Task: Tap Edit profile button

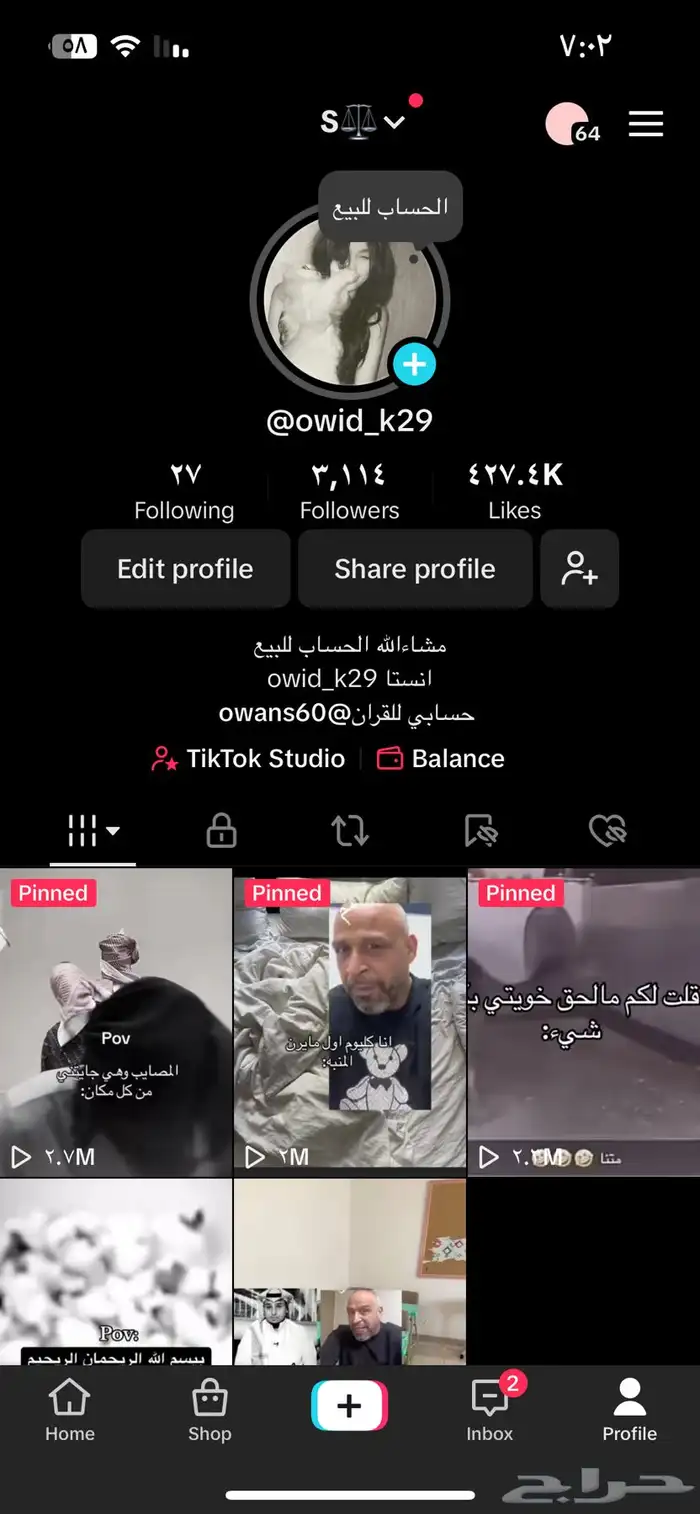Action: click(185, 569)
